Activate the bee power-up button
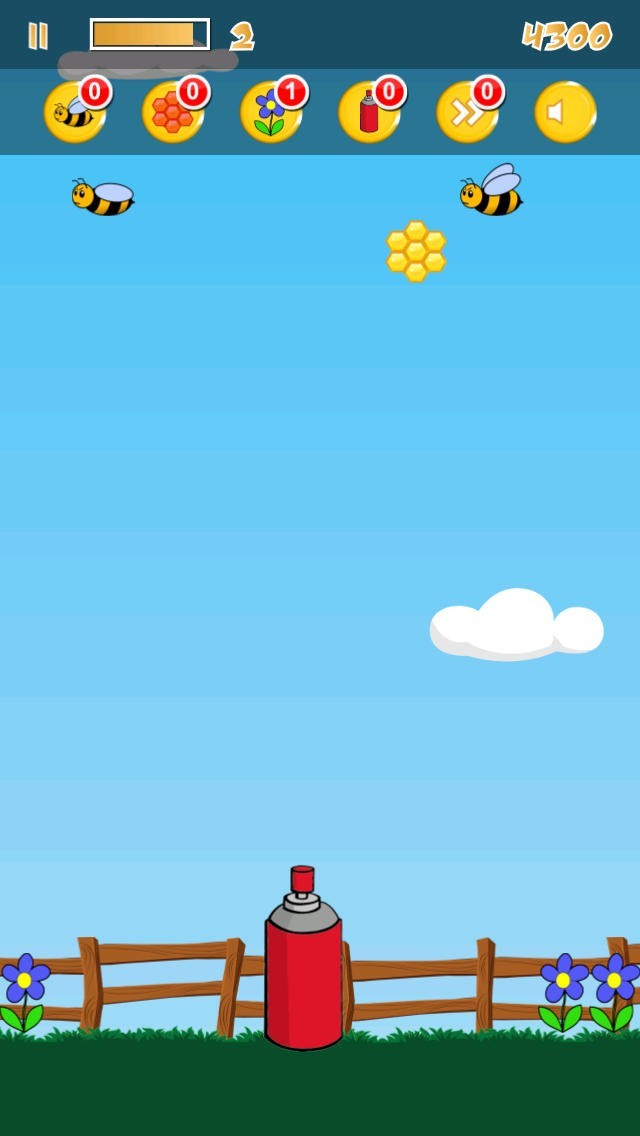Image resolution: width=640 pixels, height=1136 pixels. (75, 112)
